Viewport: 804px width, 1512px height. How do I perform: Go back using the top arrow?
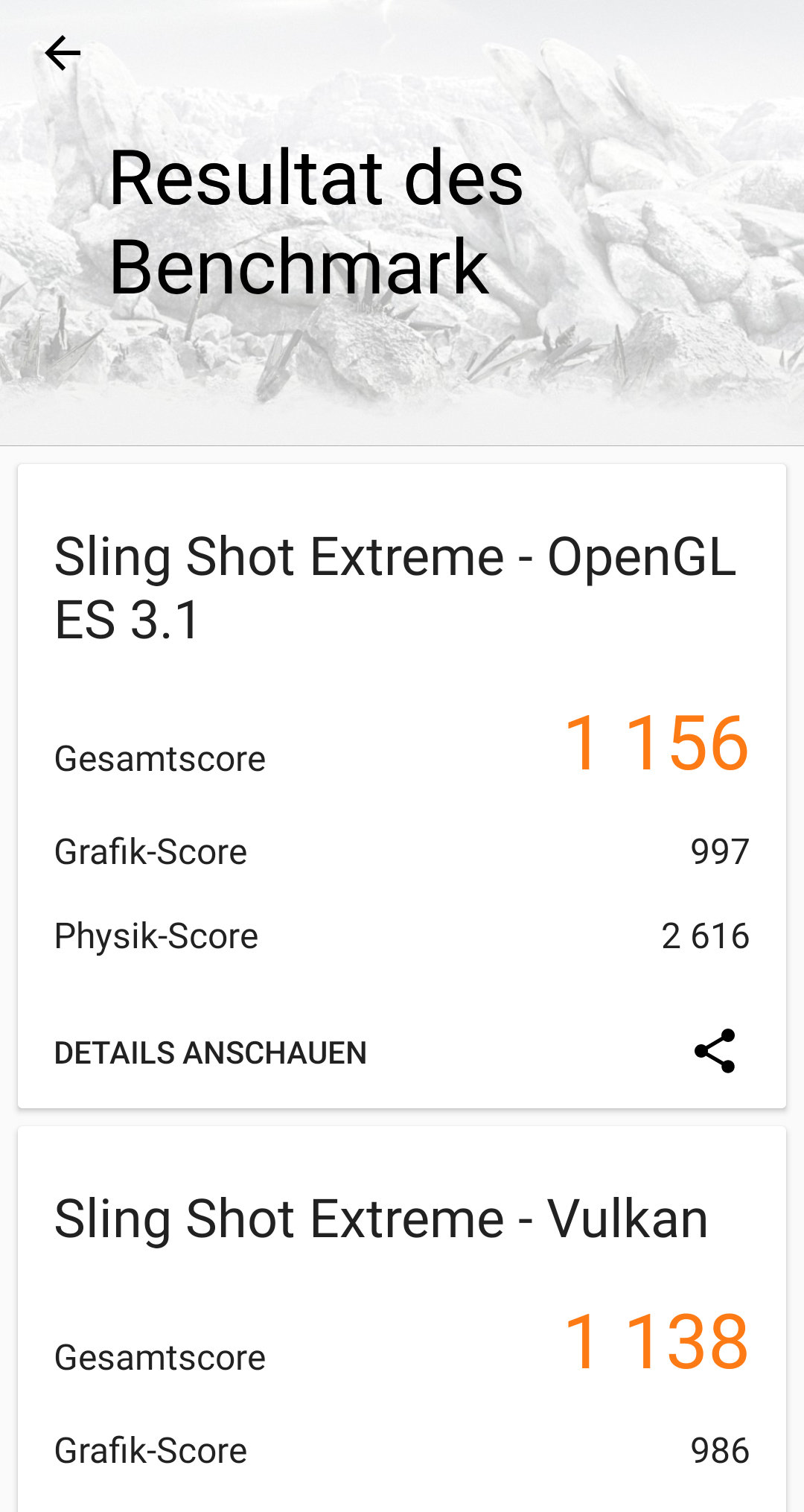point(63,53)
